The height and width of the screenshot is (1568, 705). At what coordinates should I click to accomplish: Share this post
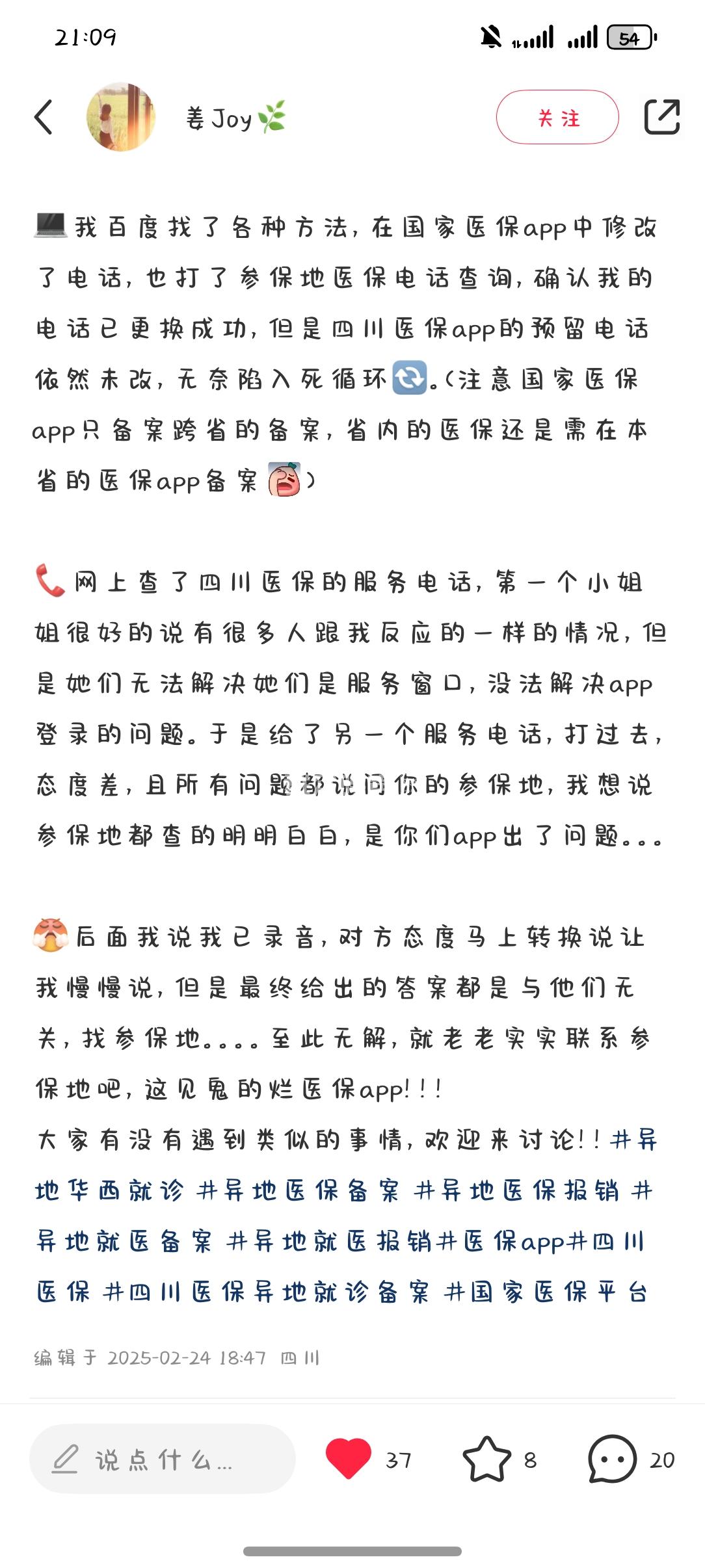[661, 118]
